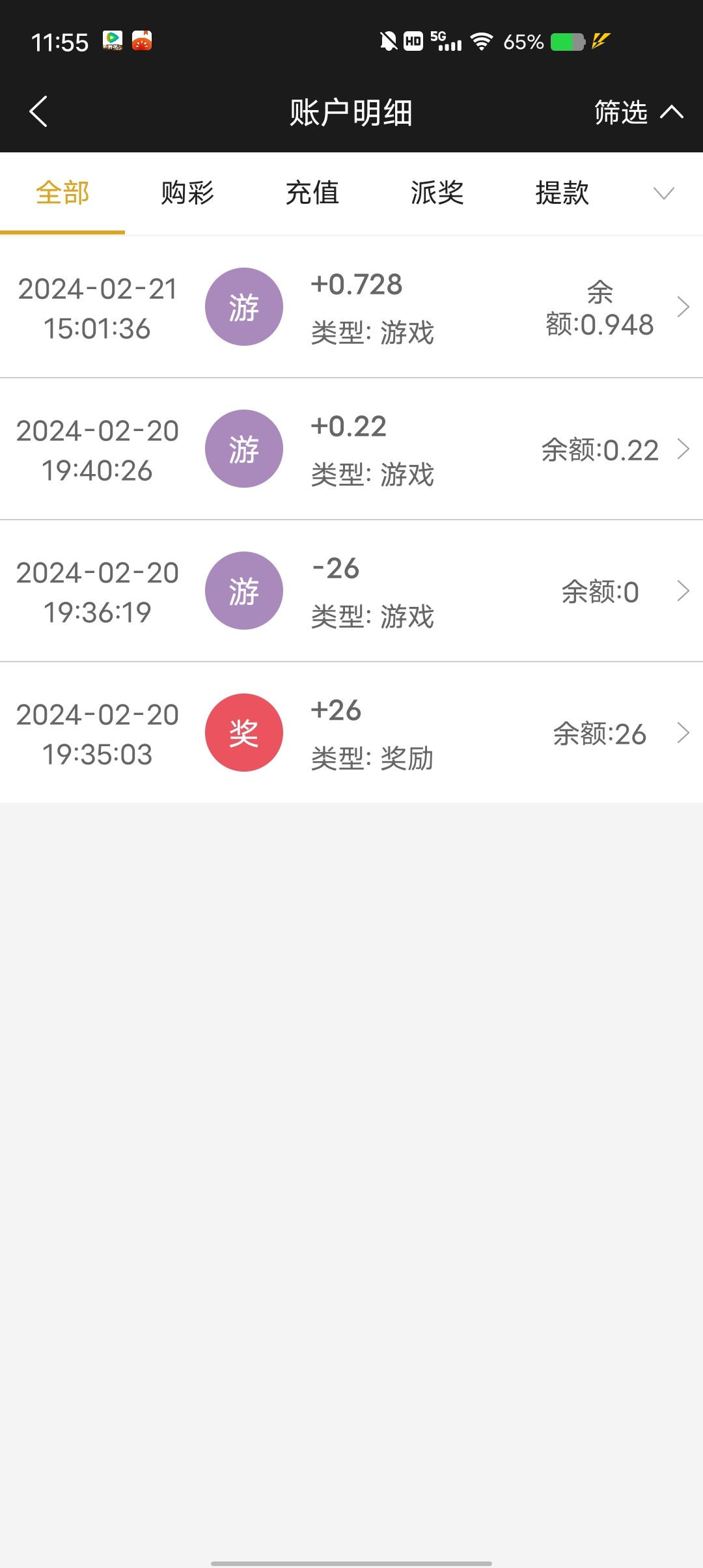Tap the purple 游 icon on the 15:01:36 record
The height and width of the screenshot is (1568, 703).
[243, 306]
